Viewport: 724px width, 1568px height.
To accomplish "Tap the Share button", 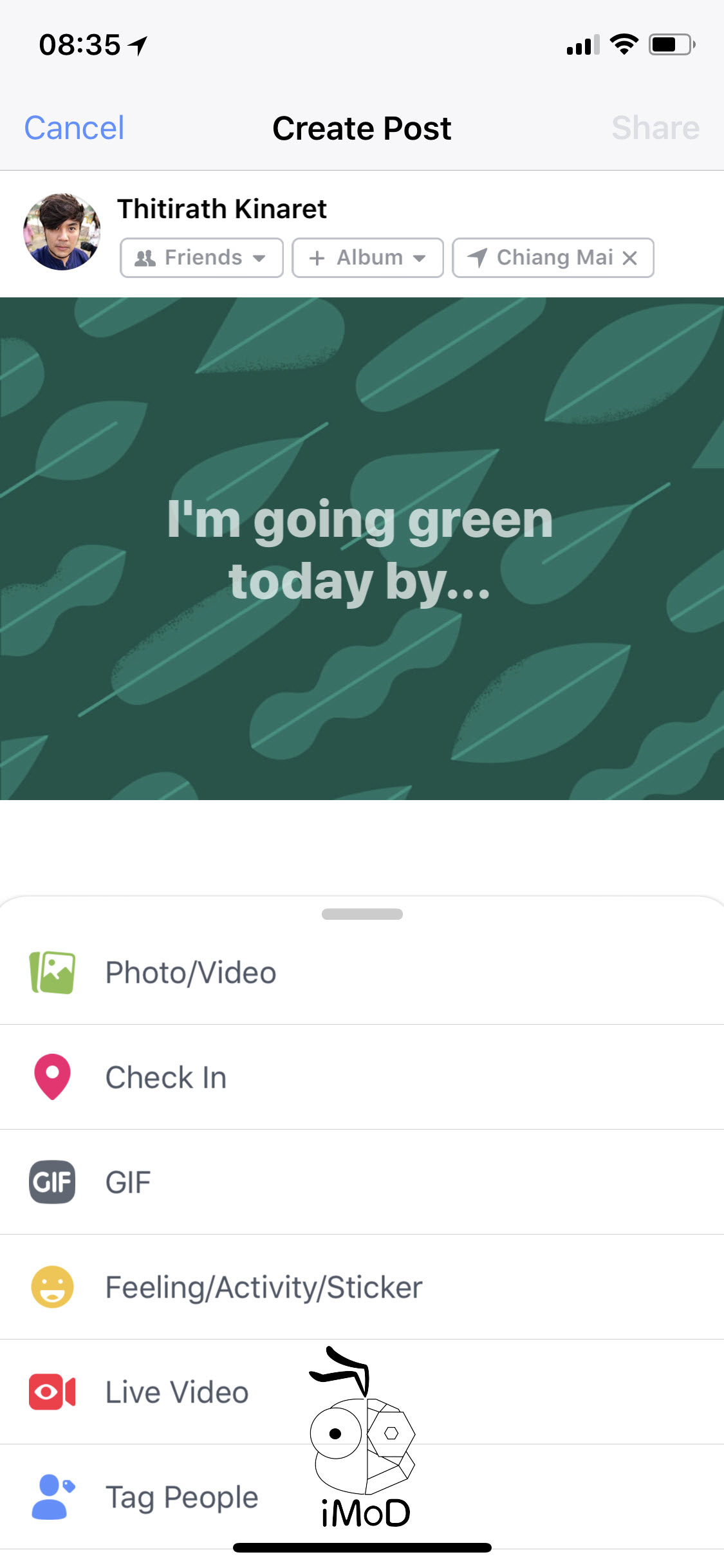I will click(x=655, y=128).
